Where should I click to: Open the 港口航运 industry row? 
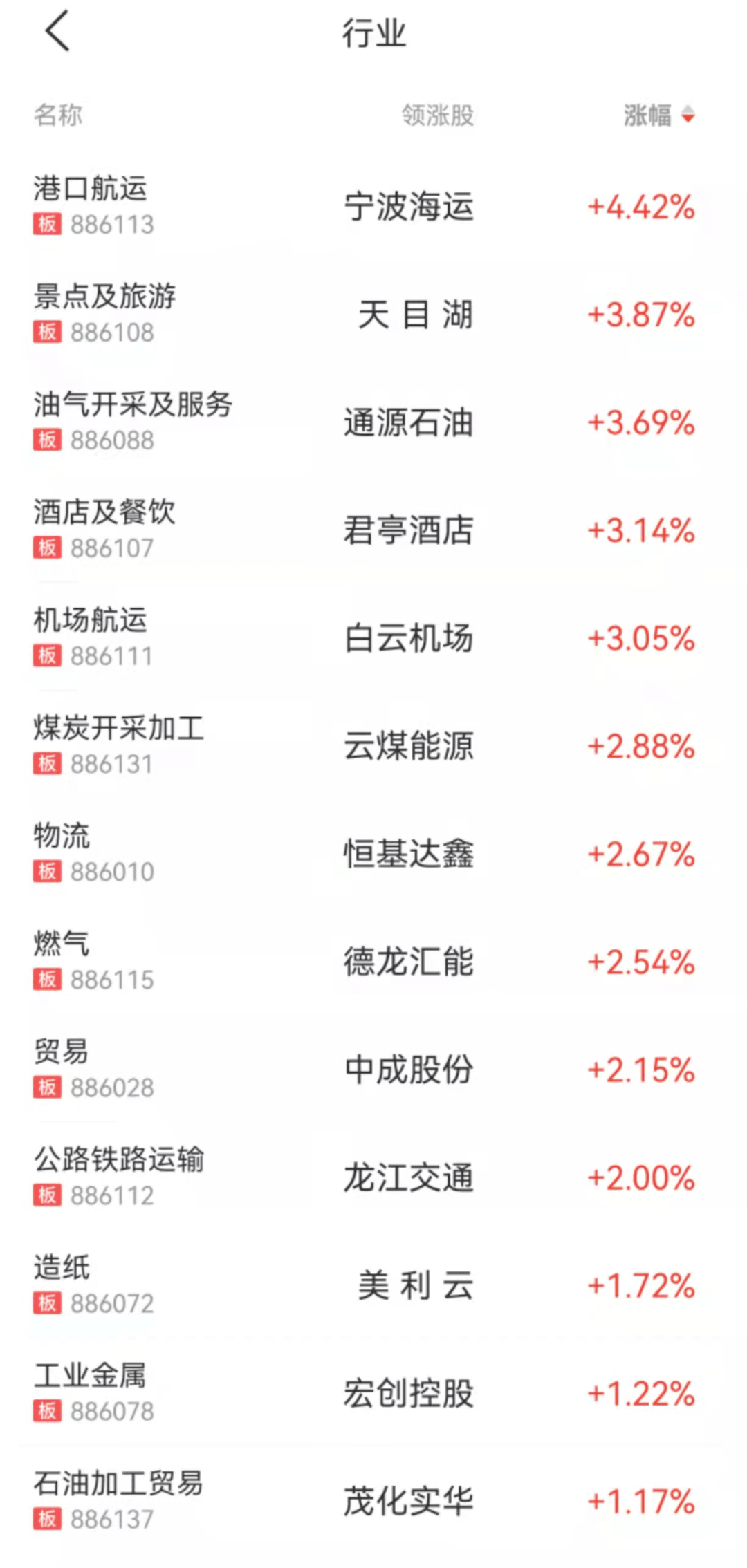coord(373,206)
